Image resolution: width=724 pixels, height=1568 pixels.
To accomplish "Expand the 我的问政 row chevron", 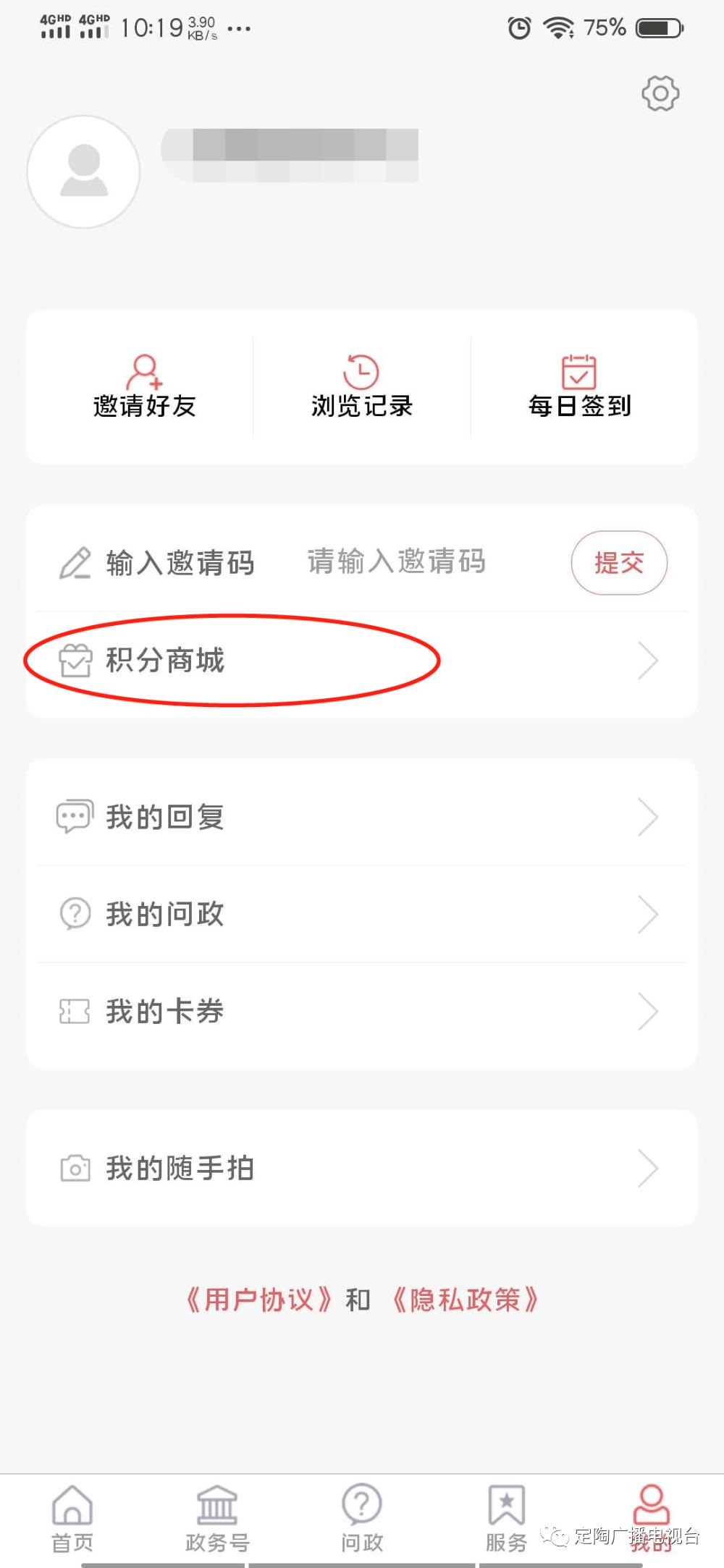I will pyautogui.click(x=647, y=914).
